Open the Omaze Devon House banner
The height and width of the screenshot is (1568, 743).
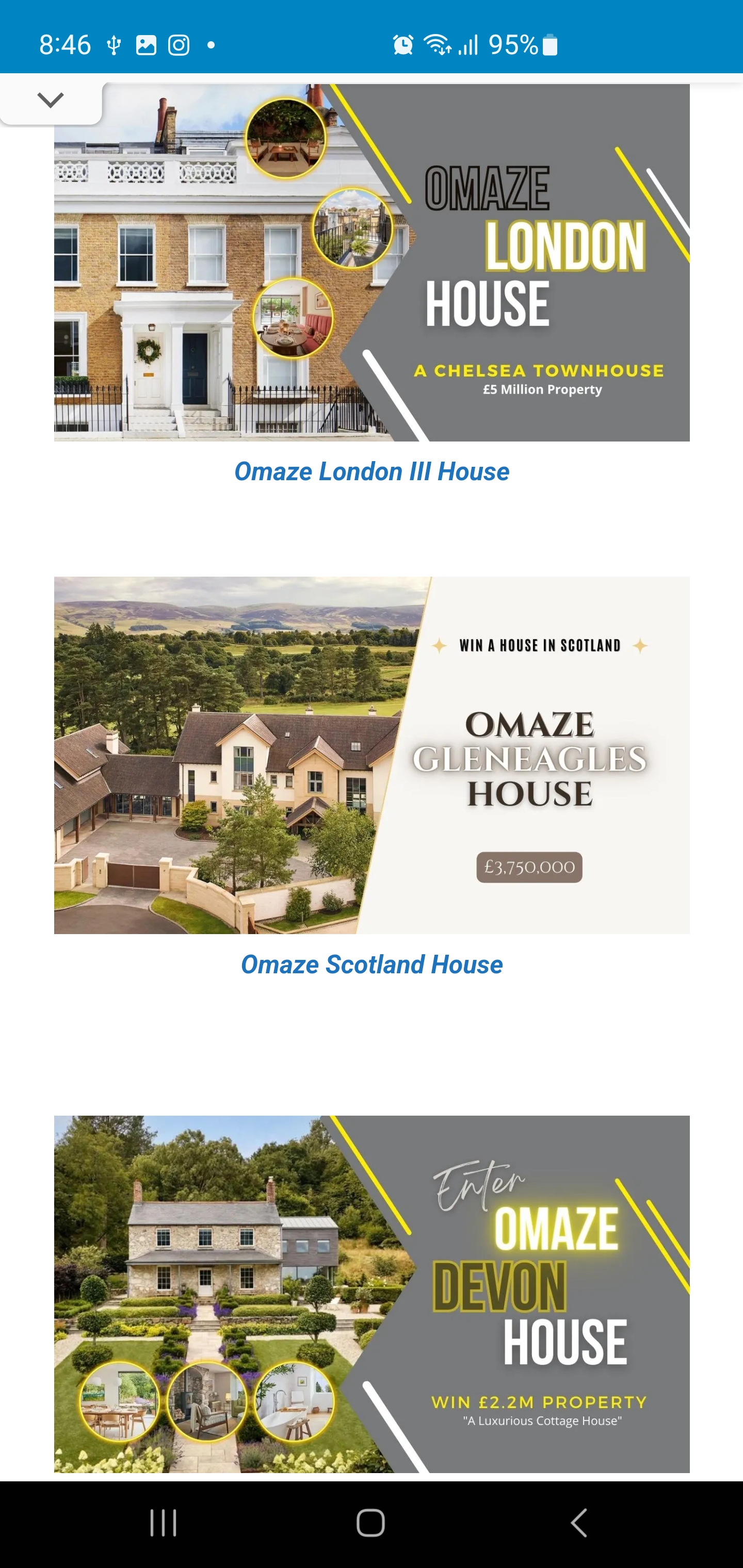click(x=372, y=1294)
